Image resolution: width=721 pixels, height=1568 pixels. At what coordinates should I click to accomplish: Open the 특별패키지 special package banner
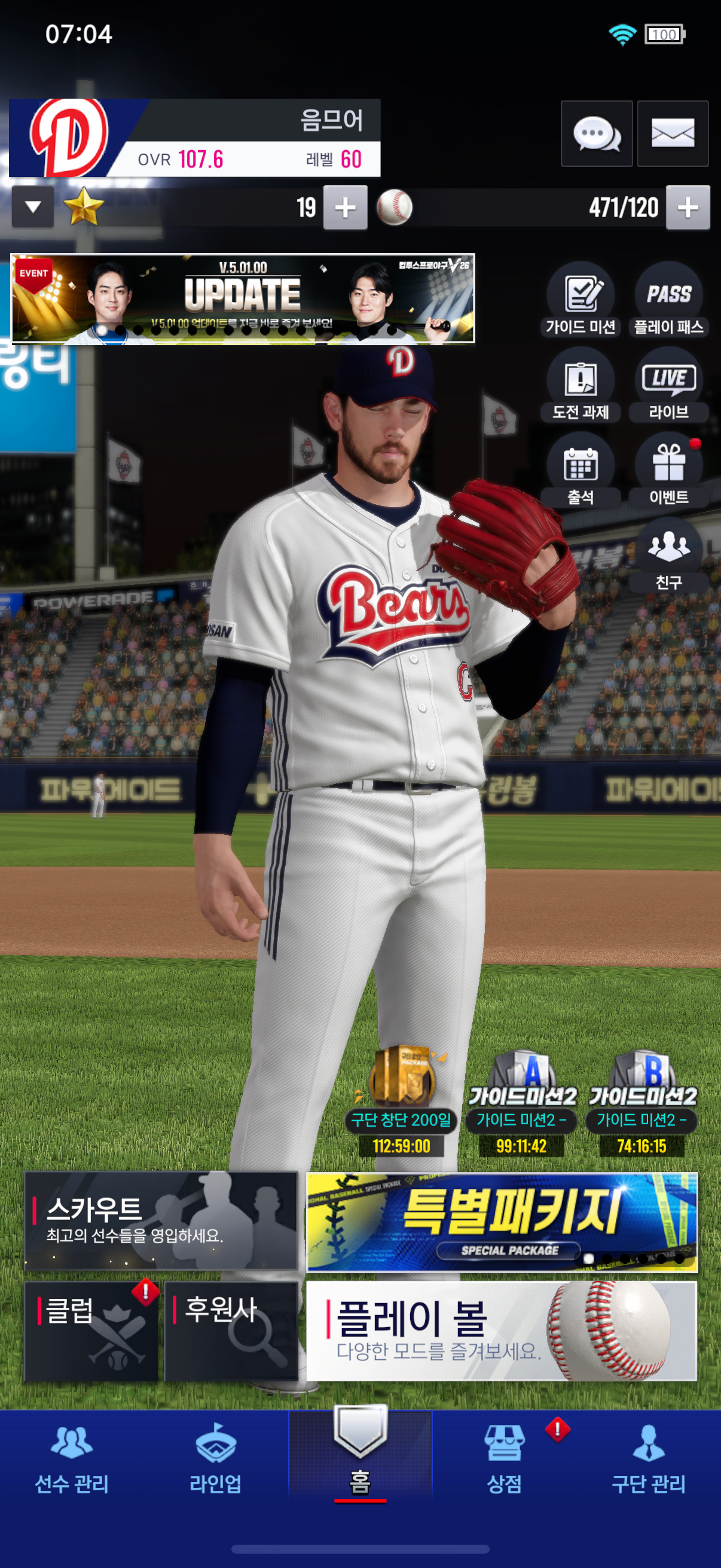[x=502, y=1222]
